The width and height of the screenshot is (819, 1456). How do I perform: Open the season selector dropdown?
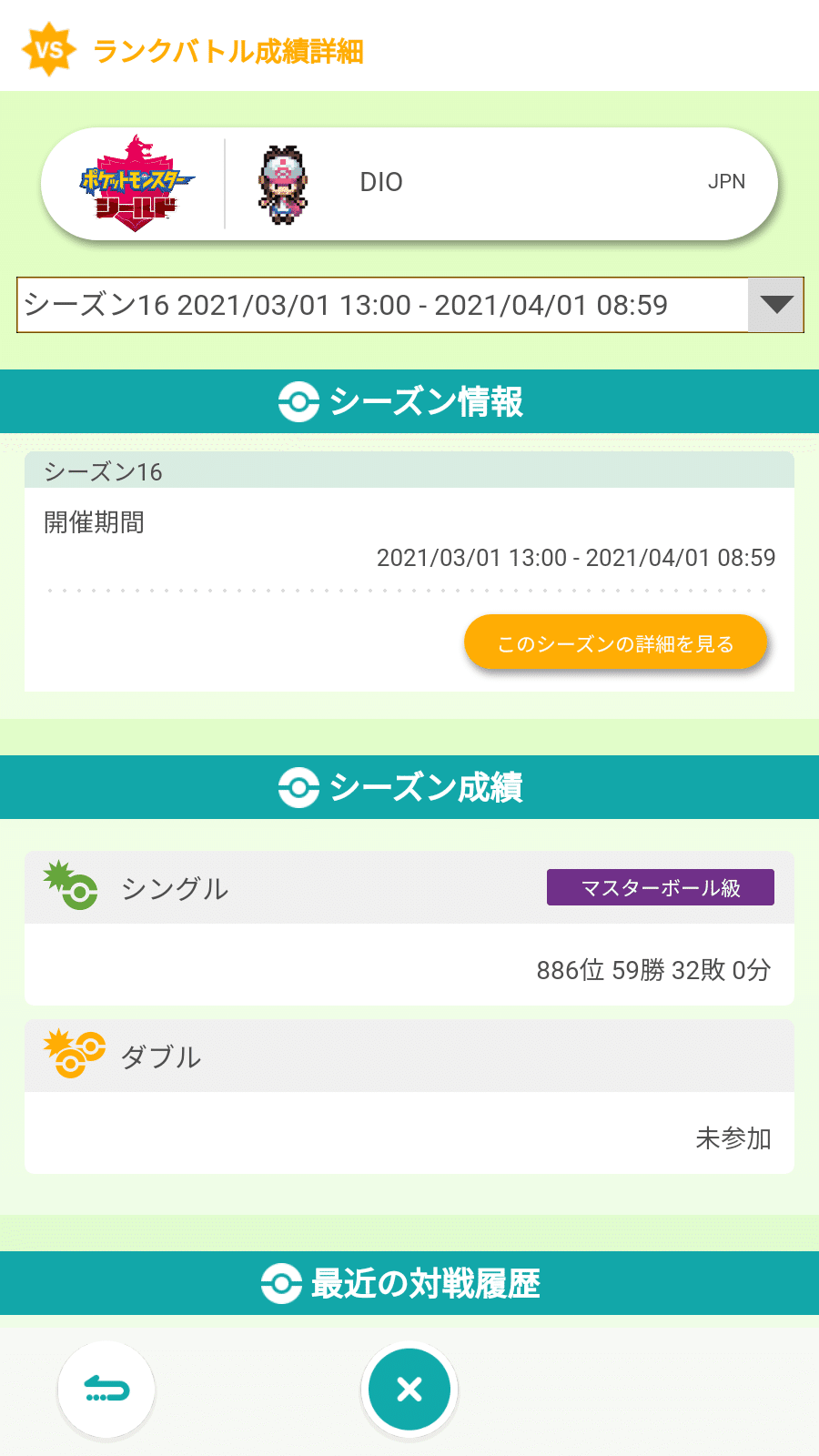tap(775, 305)
